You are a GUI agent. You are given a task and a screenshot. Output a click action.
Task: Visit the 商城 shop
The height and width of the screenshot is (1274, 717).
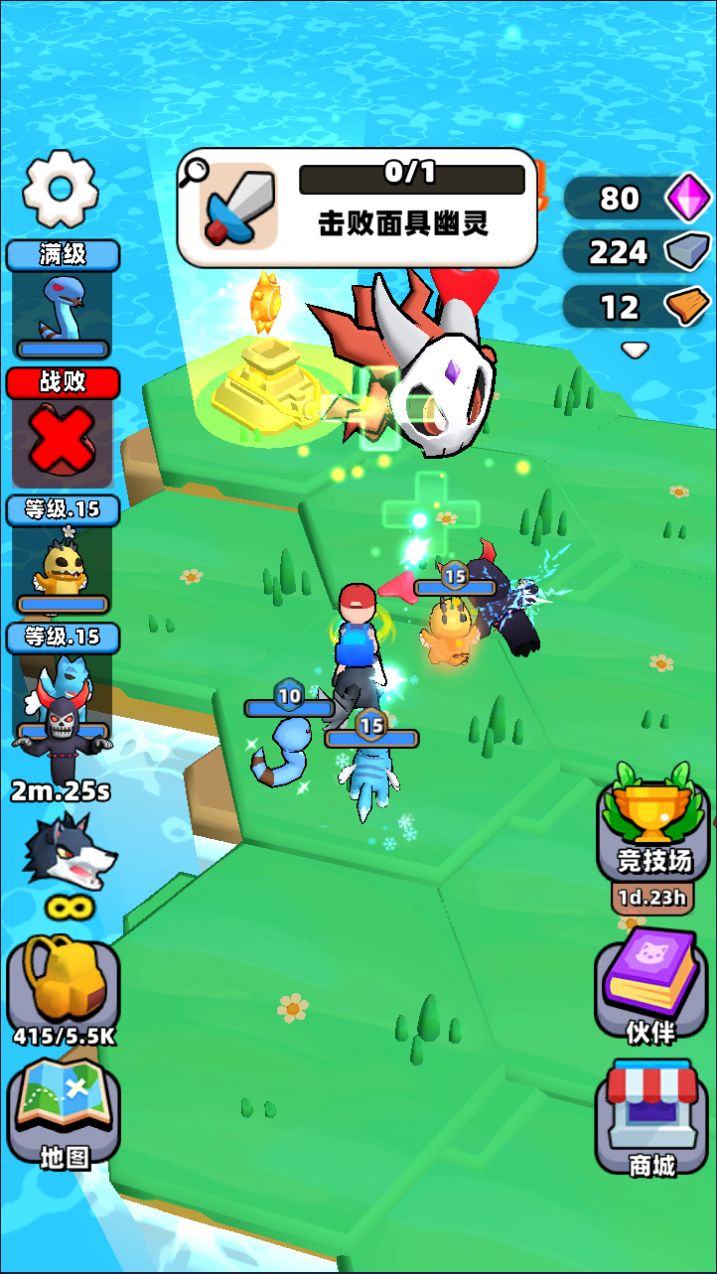coord(652,1118)
